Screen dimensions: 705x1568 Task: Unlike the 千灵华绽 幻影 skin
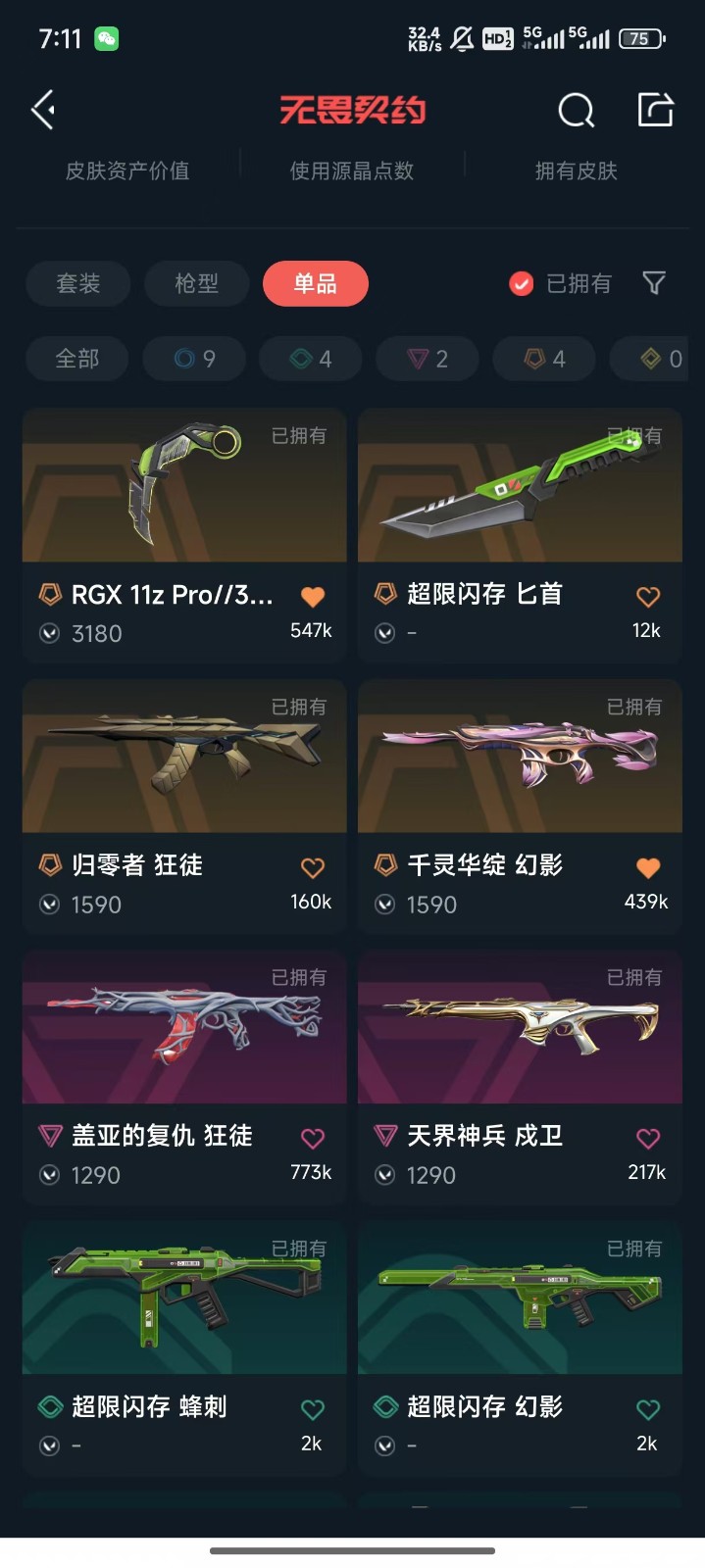point(648,867)
